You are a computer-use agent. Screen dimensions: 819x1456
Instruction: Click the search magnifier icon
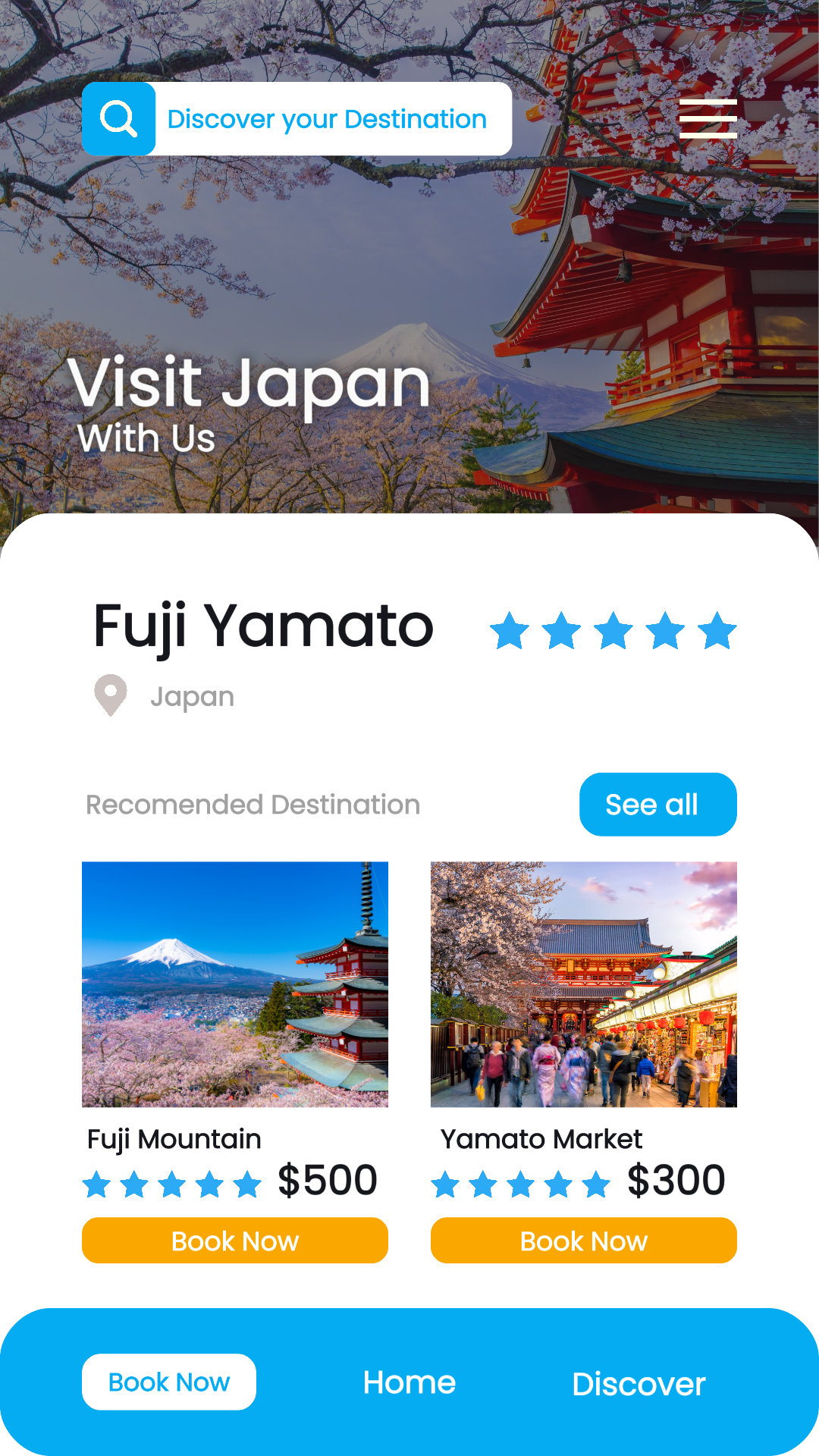tap(119, 118)
